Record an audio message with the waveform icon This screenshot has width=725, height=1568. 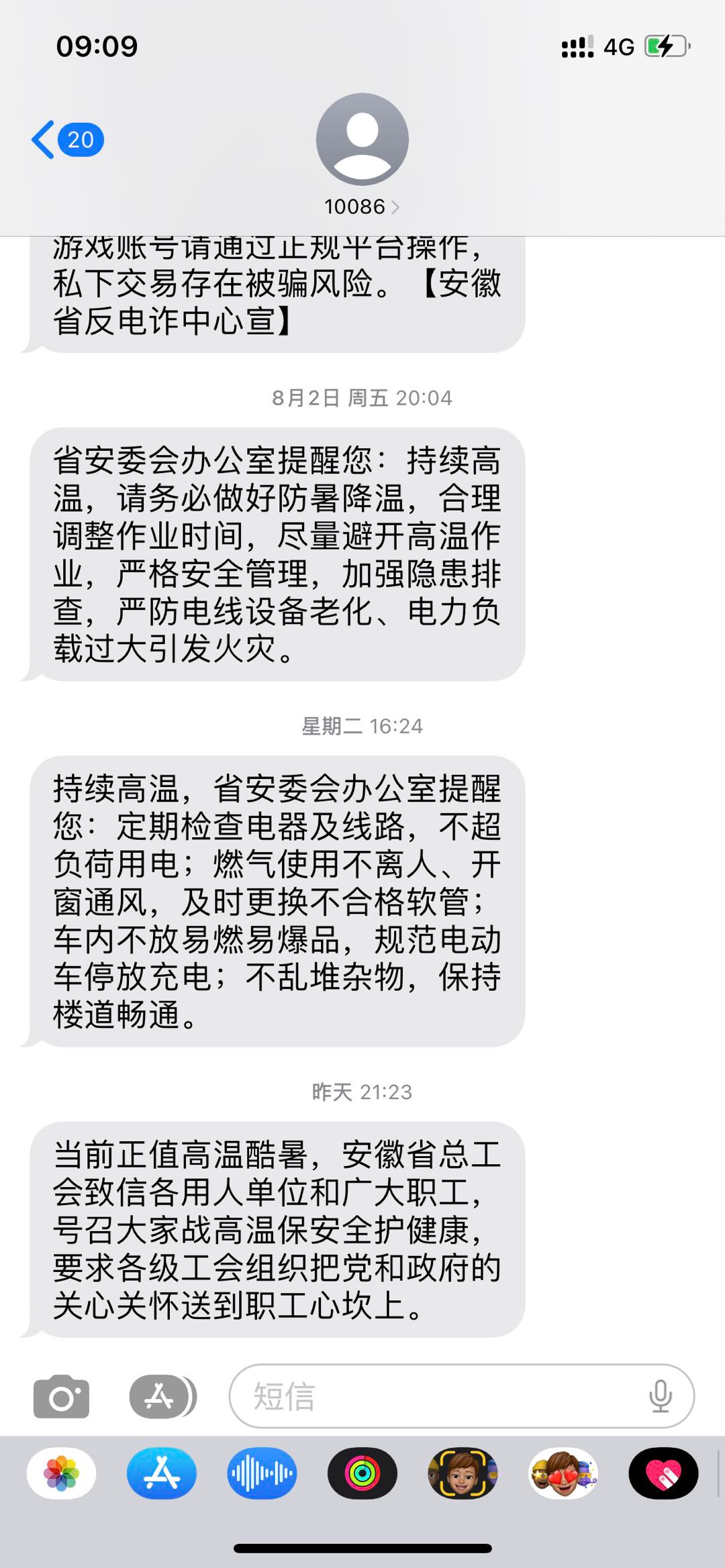tap(262, 1474)
